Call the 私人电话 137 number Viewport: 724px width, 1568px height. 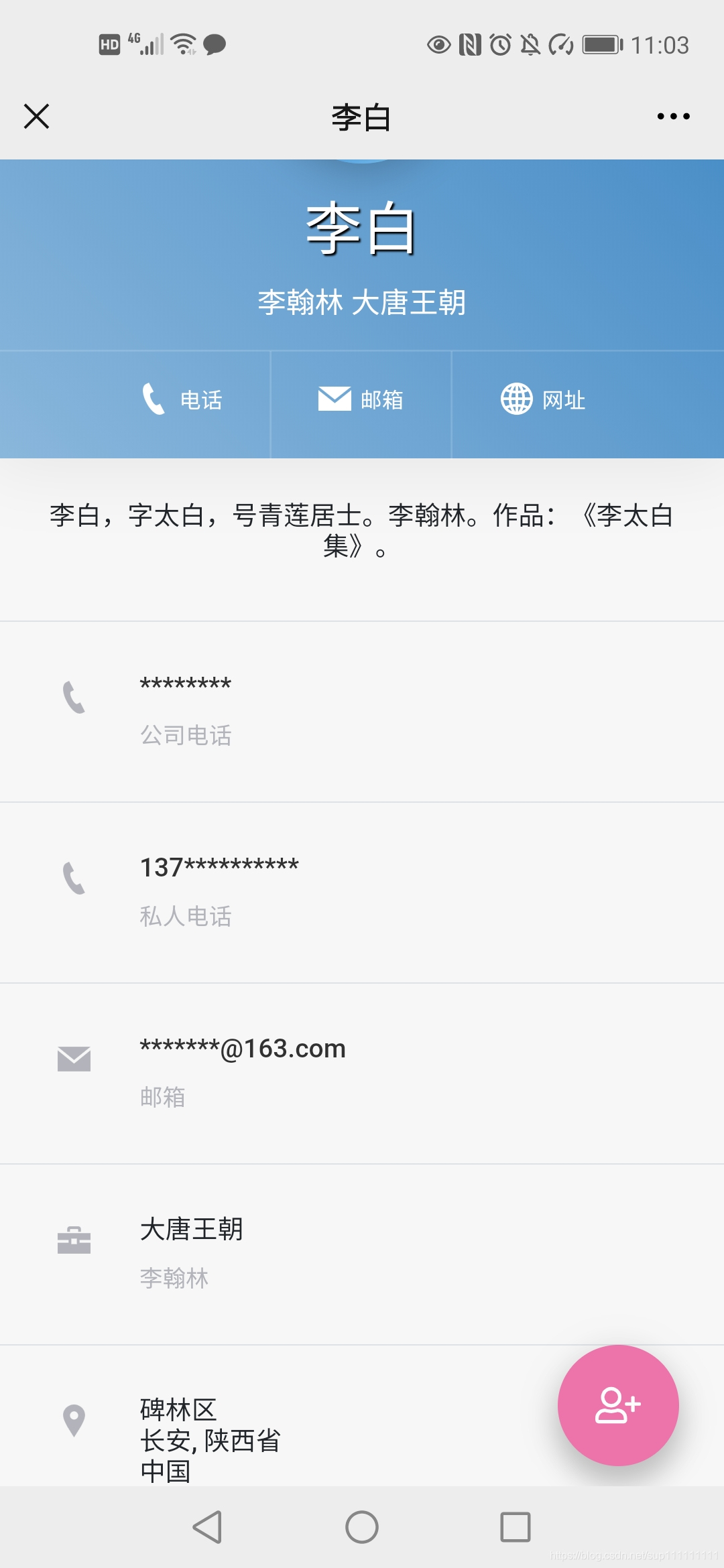point(362,893)
